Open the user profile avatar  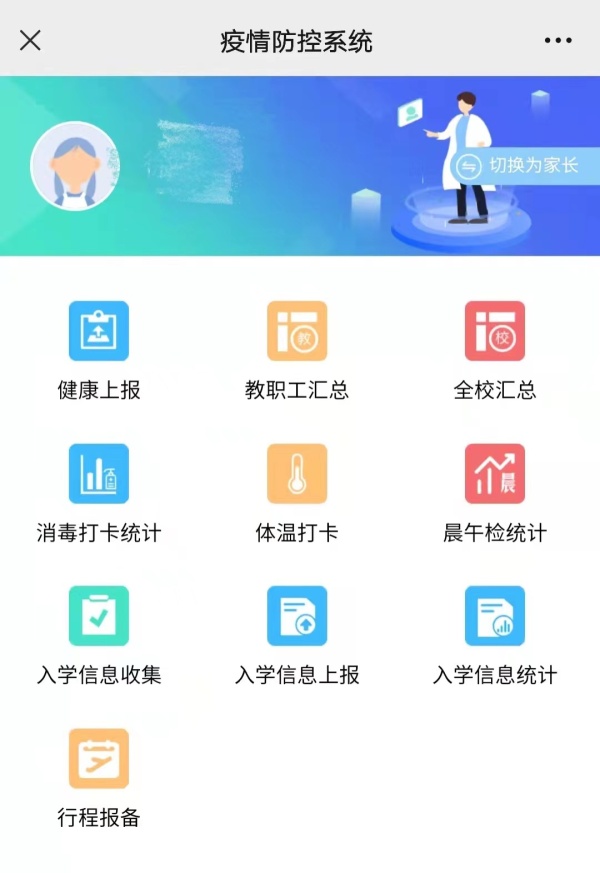69,166
